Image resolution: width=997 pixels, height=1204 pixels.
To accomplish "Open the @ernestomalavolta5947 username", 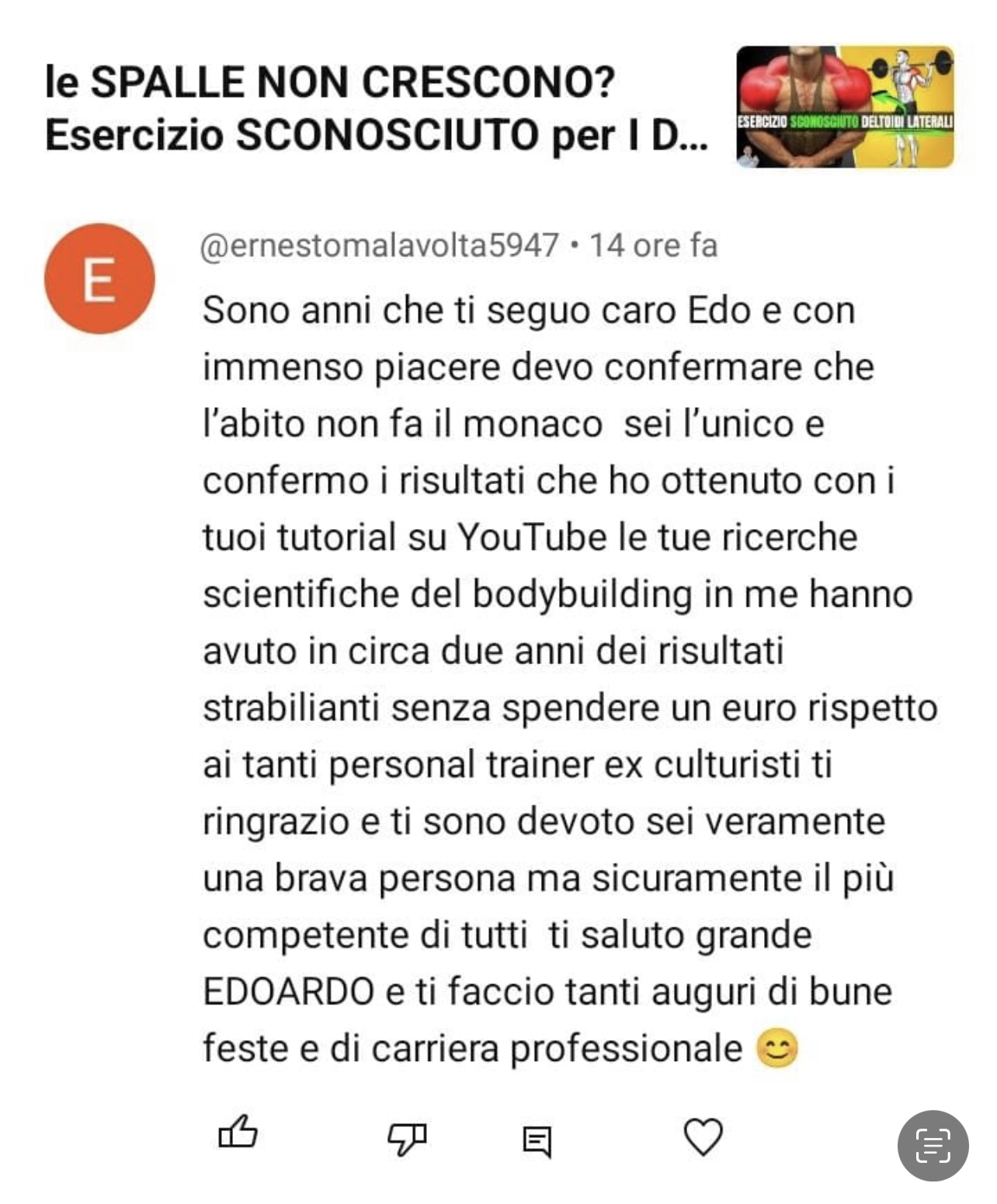I will pyautogui.click(x=379, y=245).
